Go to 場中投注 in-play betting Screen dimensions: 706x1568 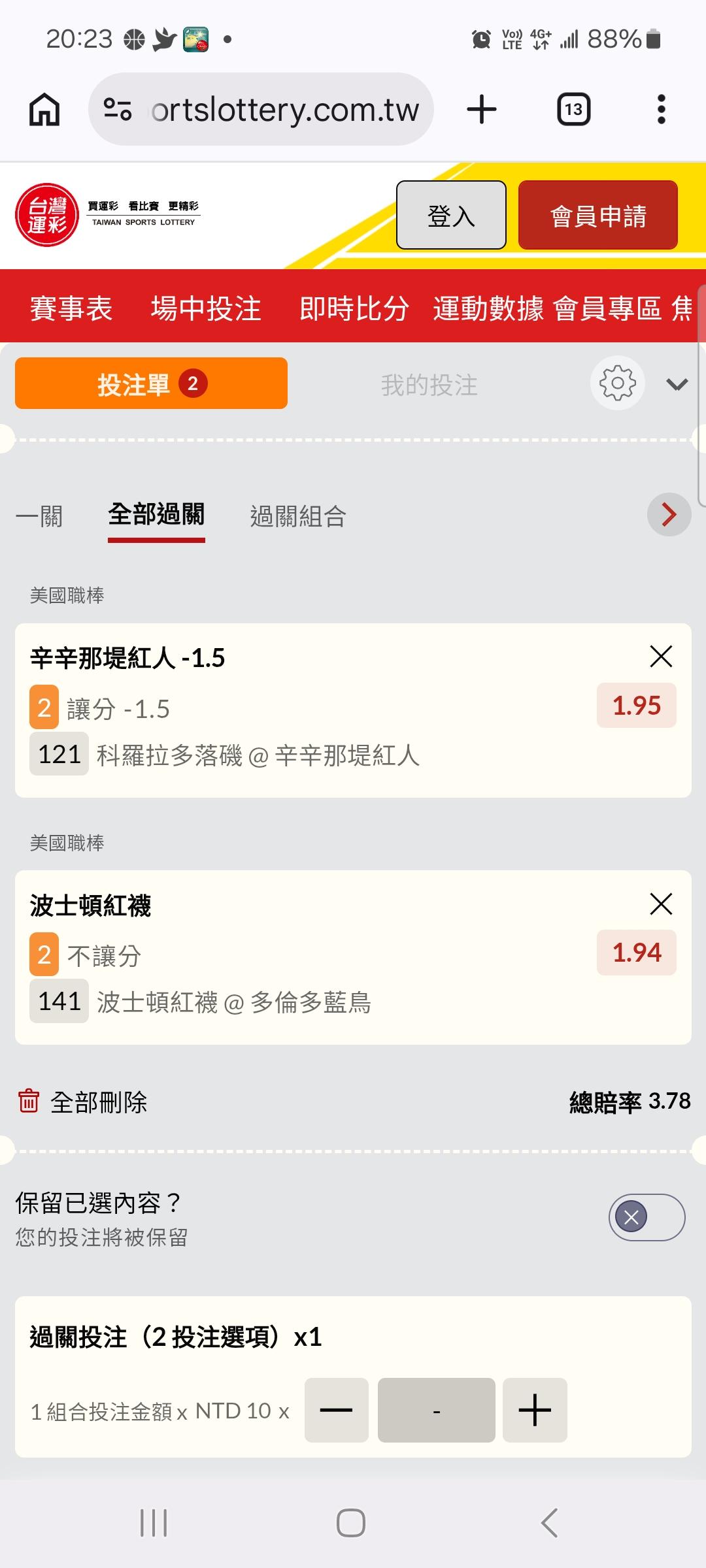pyautogui.click(x=206, y=308)
